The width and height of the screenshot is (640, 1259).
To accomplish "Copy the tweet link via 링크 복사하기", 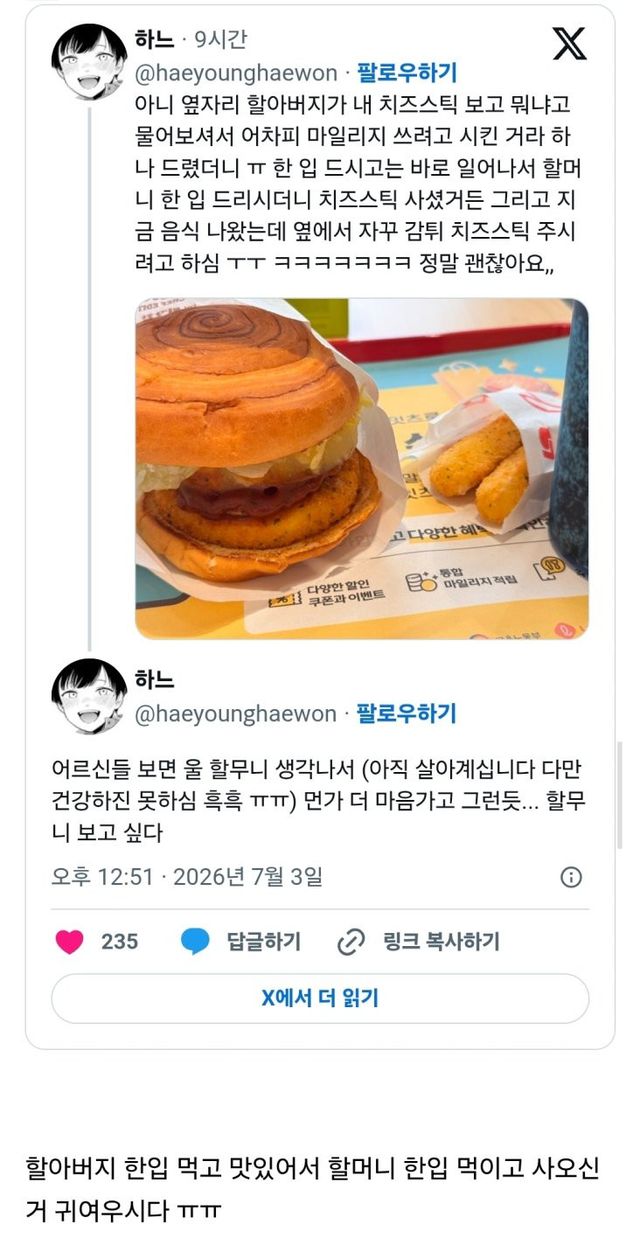I will [418, 941].
